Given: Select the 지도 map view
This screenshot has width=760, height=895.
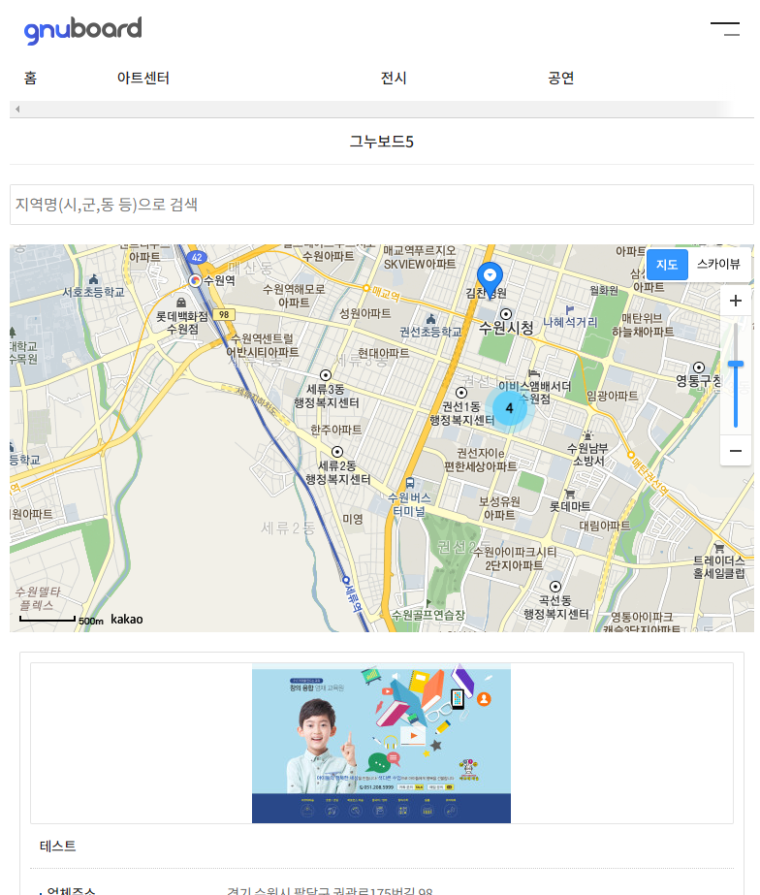Looking at the screenshot, I should point(667,264).
